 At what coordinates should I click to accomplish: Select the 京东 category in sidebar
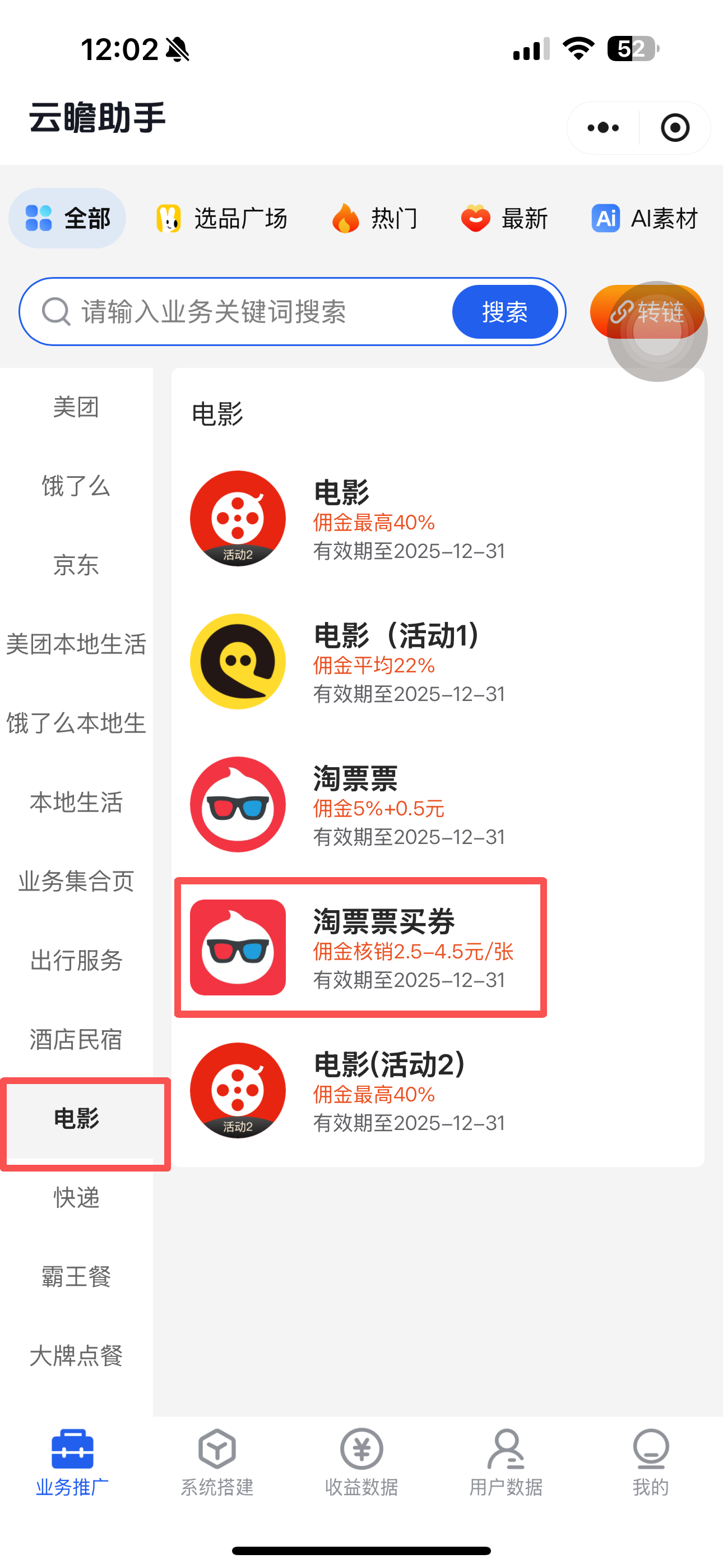[x=76, y=565]
